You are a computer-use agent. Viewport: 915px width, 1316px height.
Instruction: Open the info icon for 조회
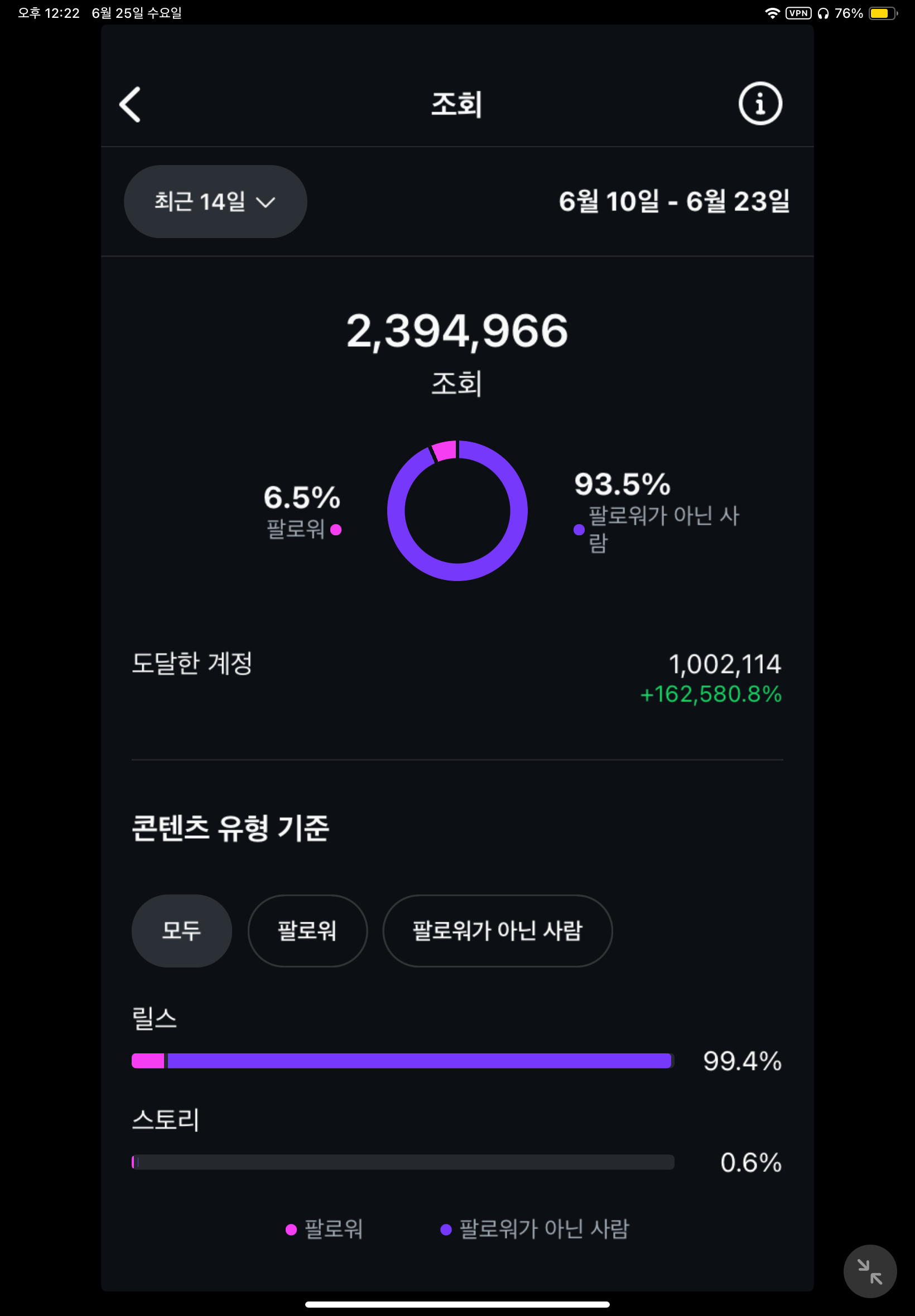pos(760,104)
